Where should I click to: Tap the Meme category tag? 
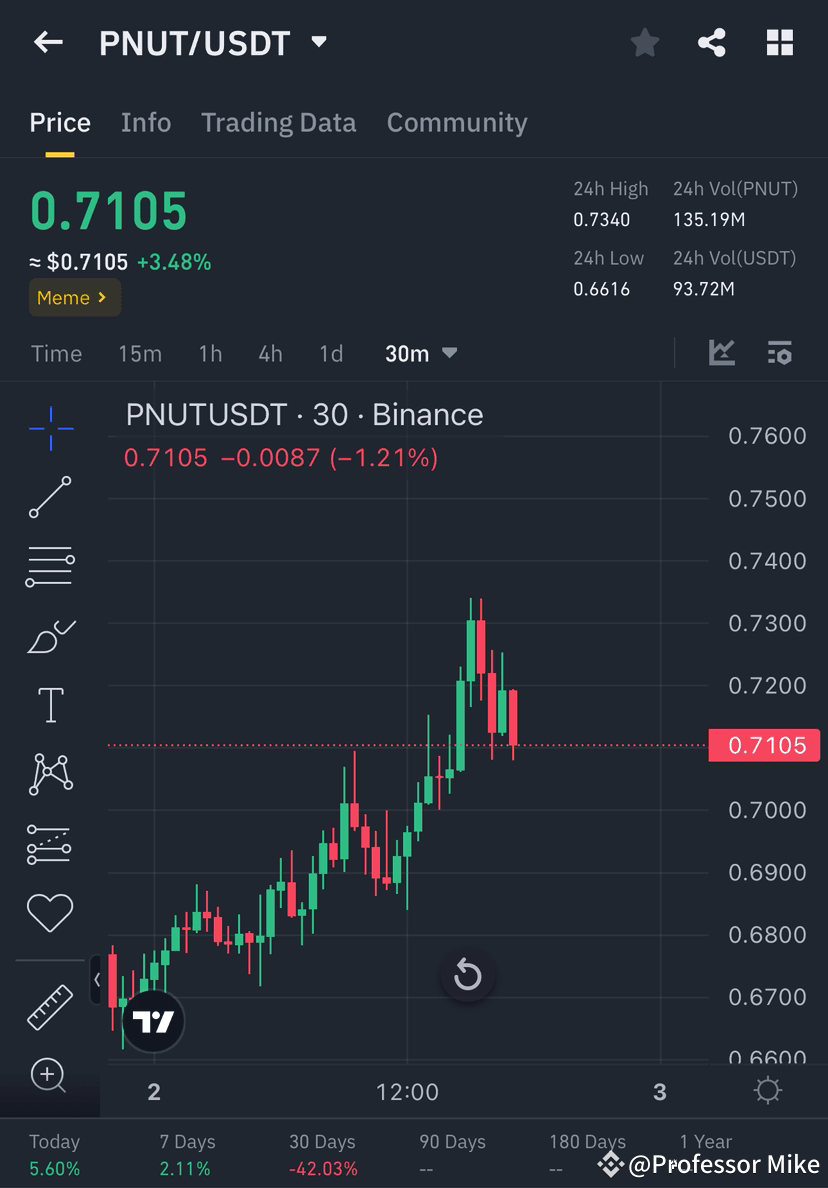click(74, 297)
